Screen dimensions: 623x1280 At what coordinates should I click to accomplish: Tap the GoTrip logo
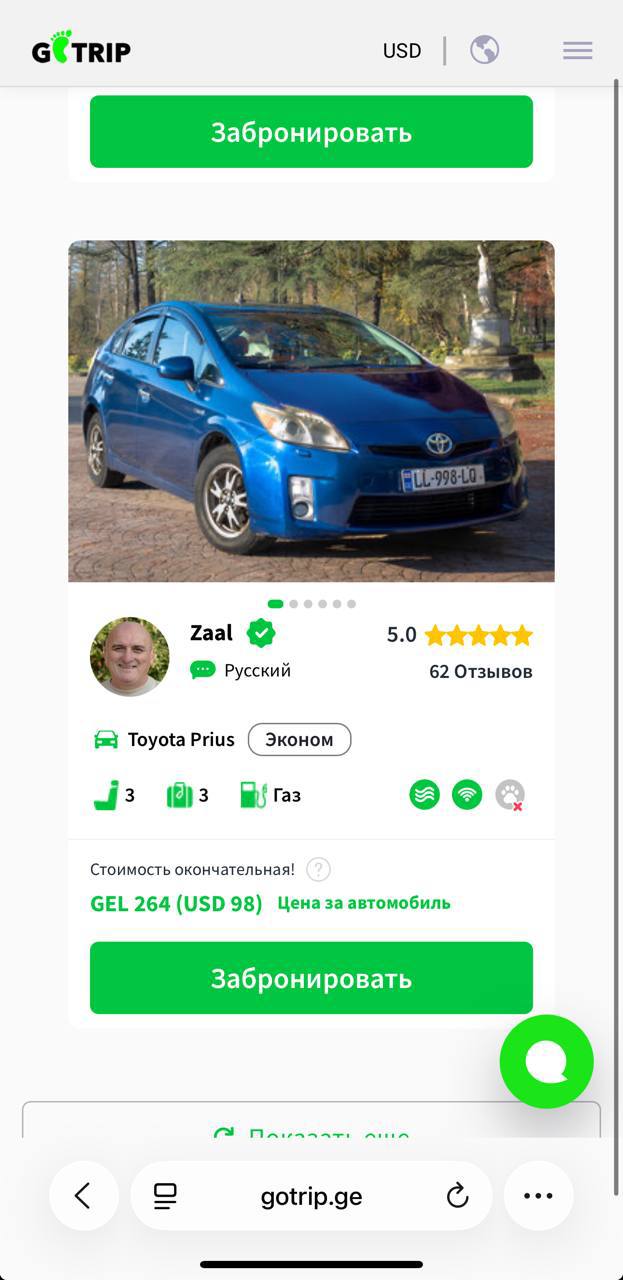(x=81, y=49)
